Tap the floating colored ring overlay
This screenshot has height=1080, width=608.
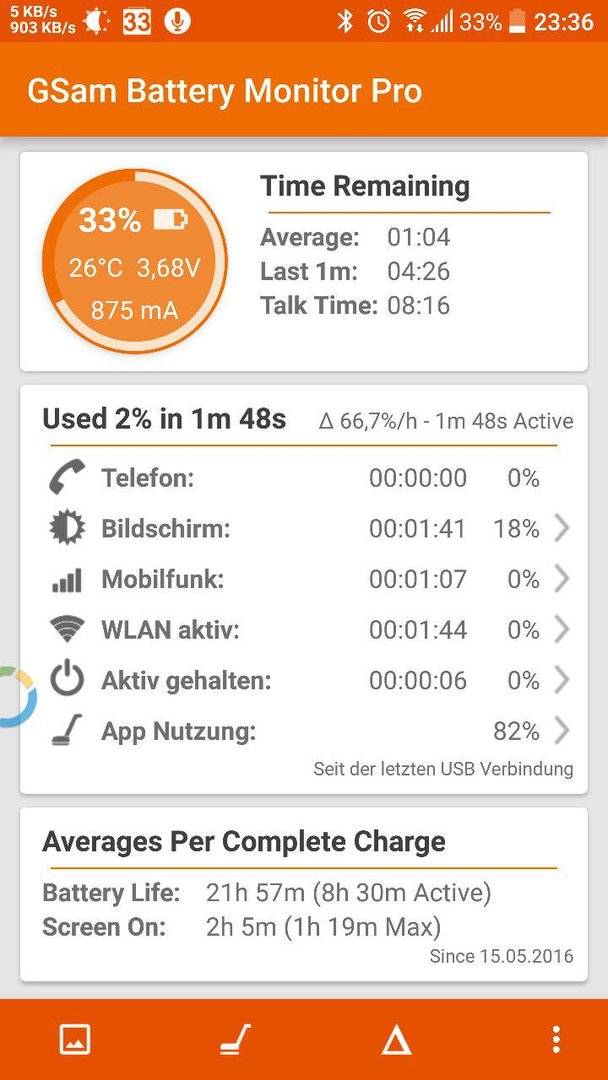[17, 697]
